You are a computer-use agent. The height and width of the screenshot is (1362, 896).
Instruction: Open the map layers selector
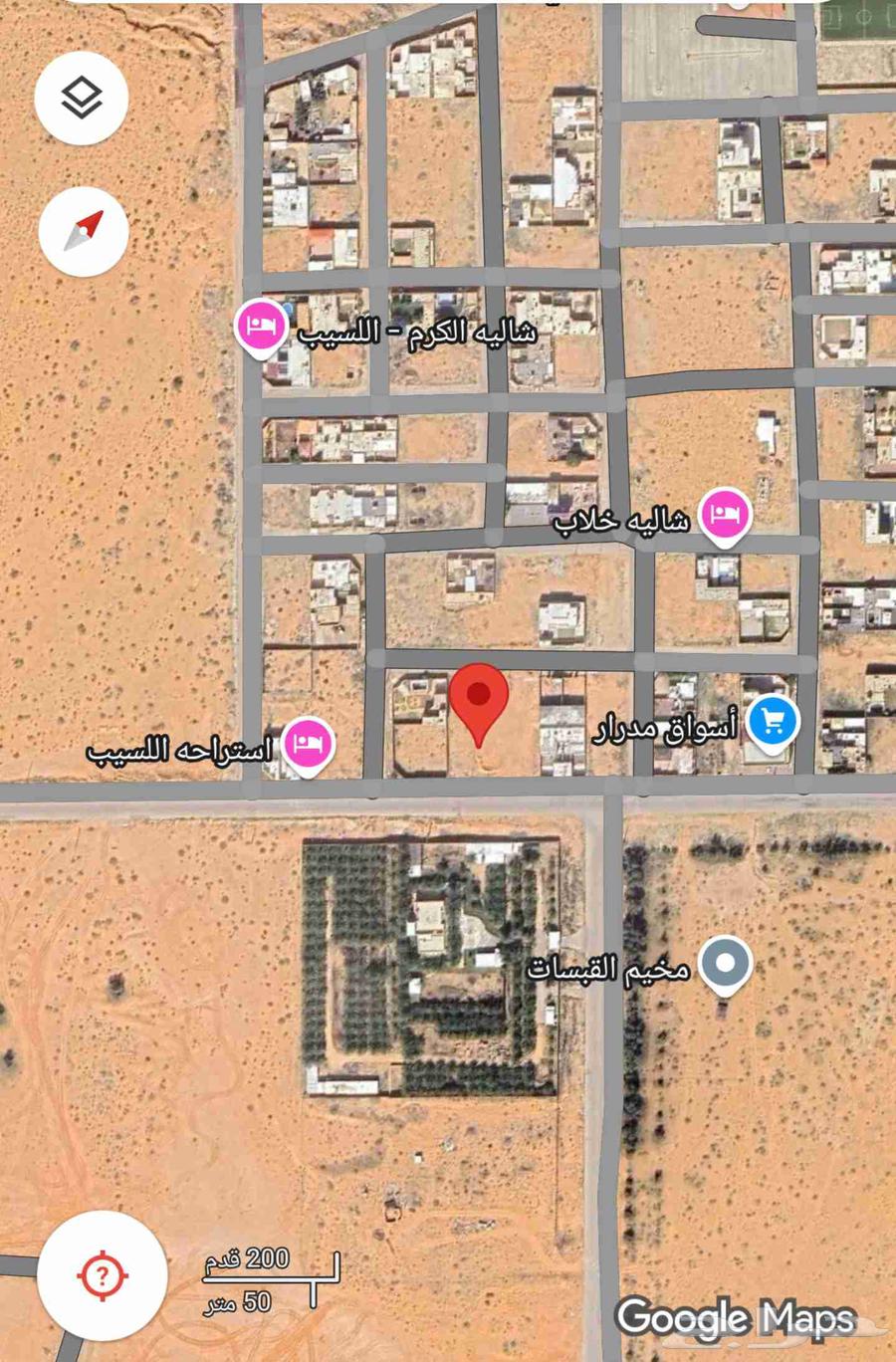(x=82, y=99)
